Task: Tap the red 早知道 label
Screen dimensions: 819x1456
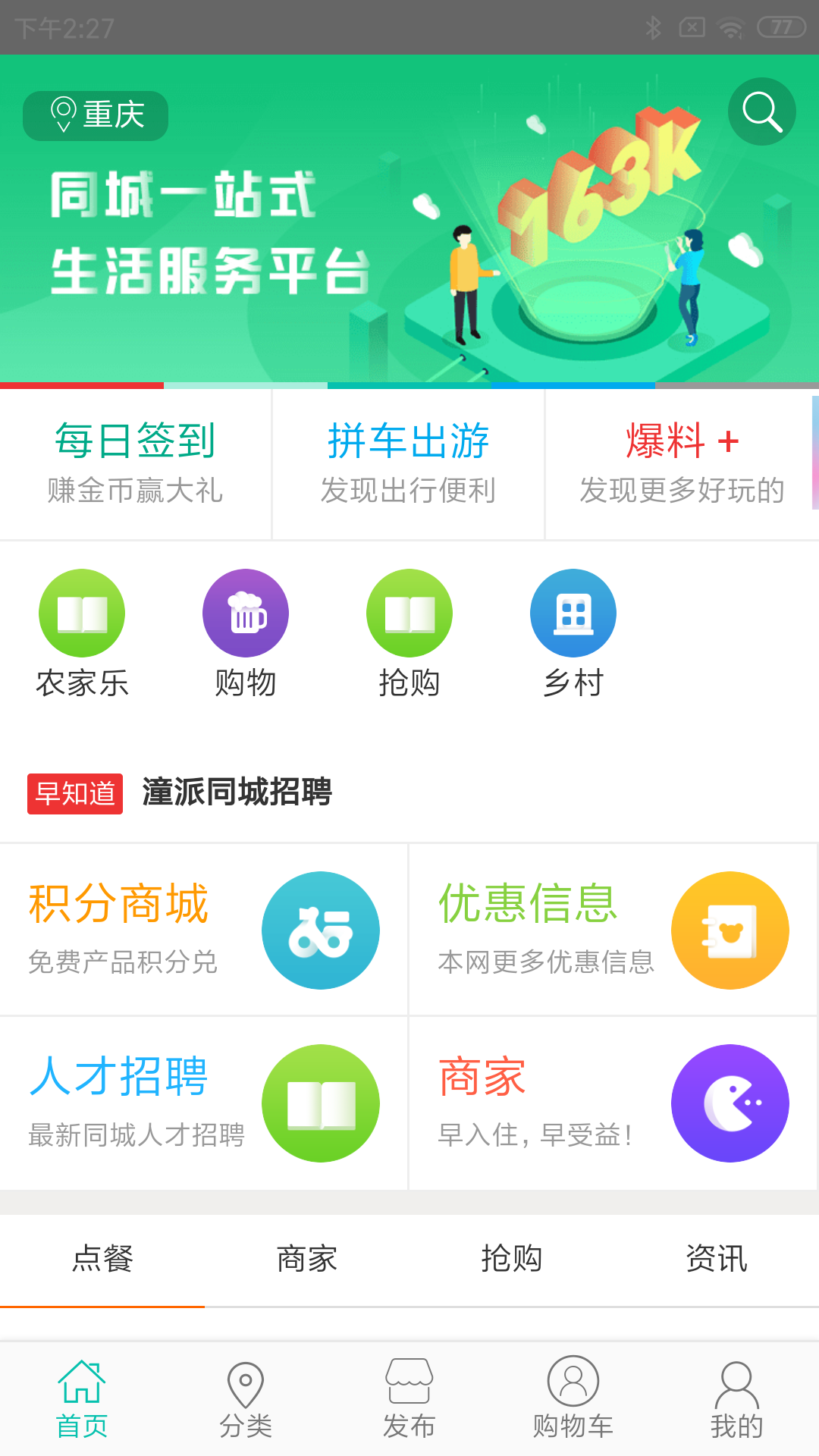Action: click(74, 795)
